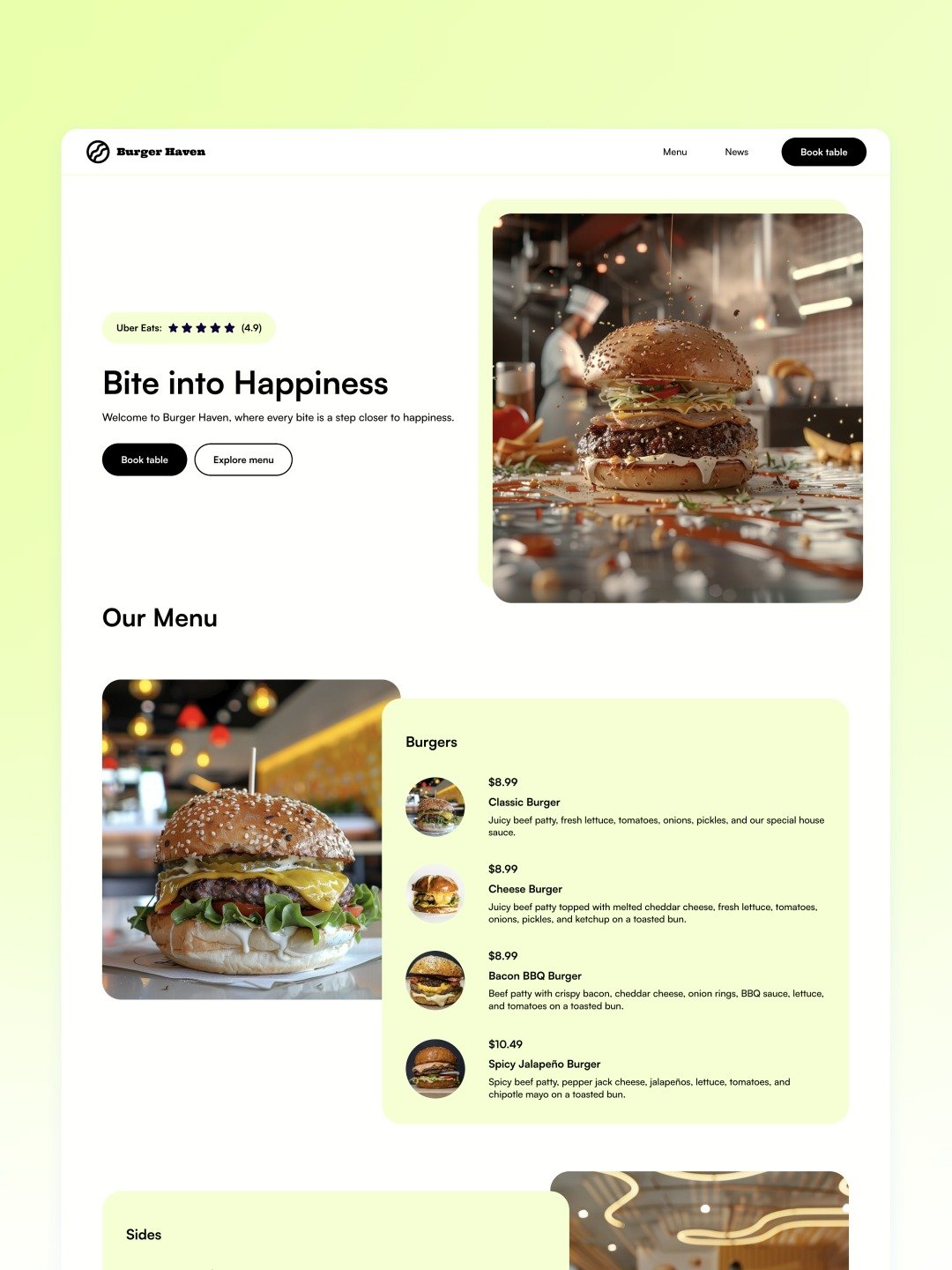
Task: Select the Explore menu button
Action: point(243,459)
